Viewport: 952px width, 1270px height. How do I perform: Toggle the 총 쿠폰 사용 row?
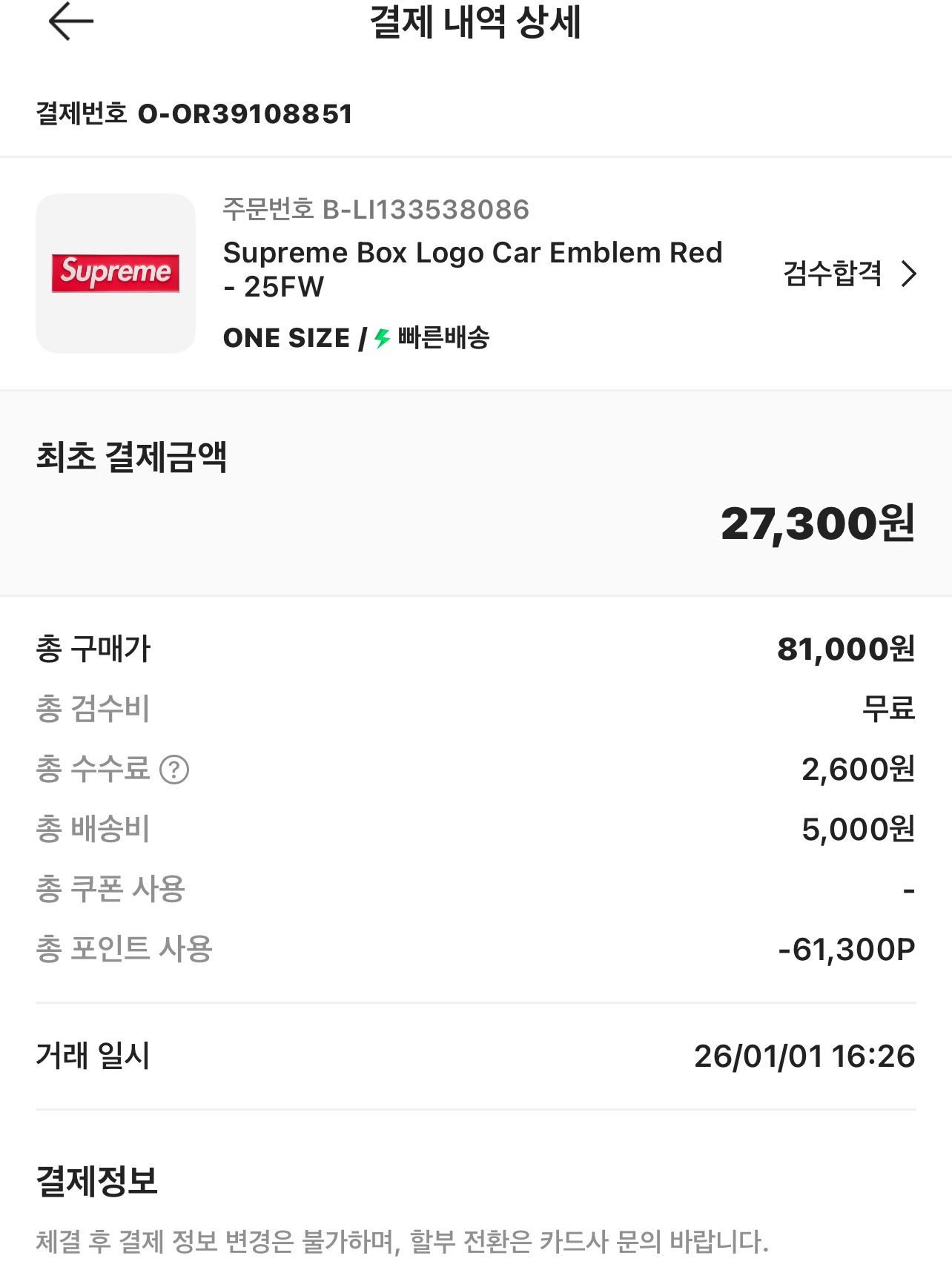(x=475, y=889)
